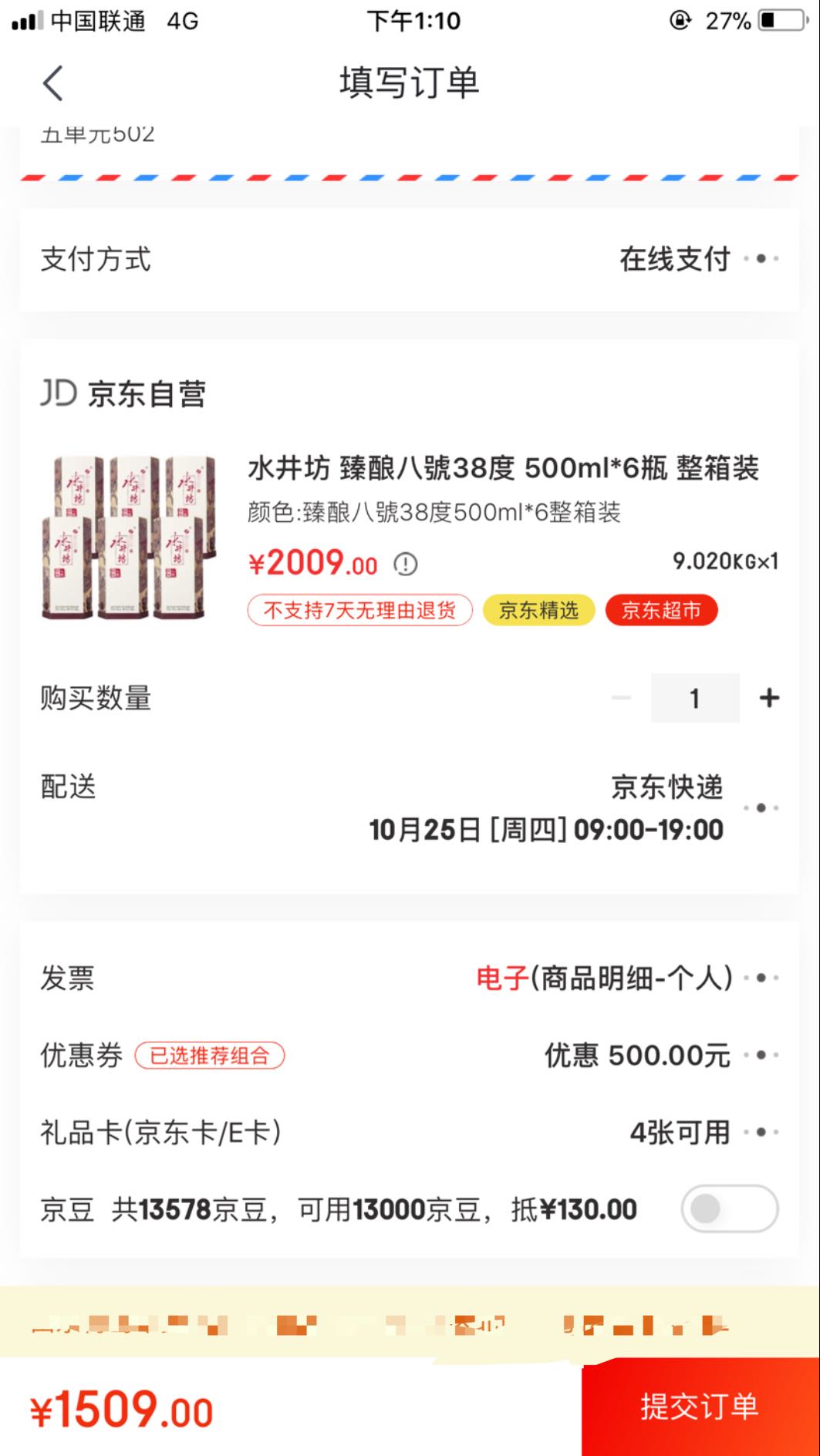Tap the price info icon next to ¥2009.00
The image size is (820, 1456).
point(406,565)
